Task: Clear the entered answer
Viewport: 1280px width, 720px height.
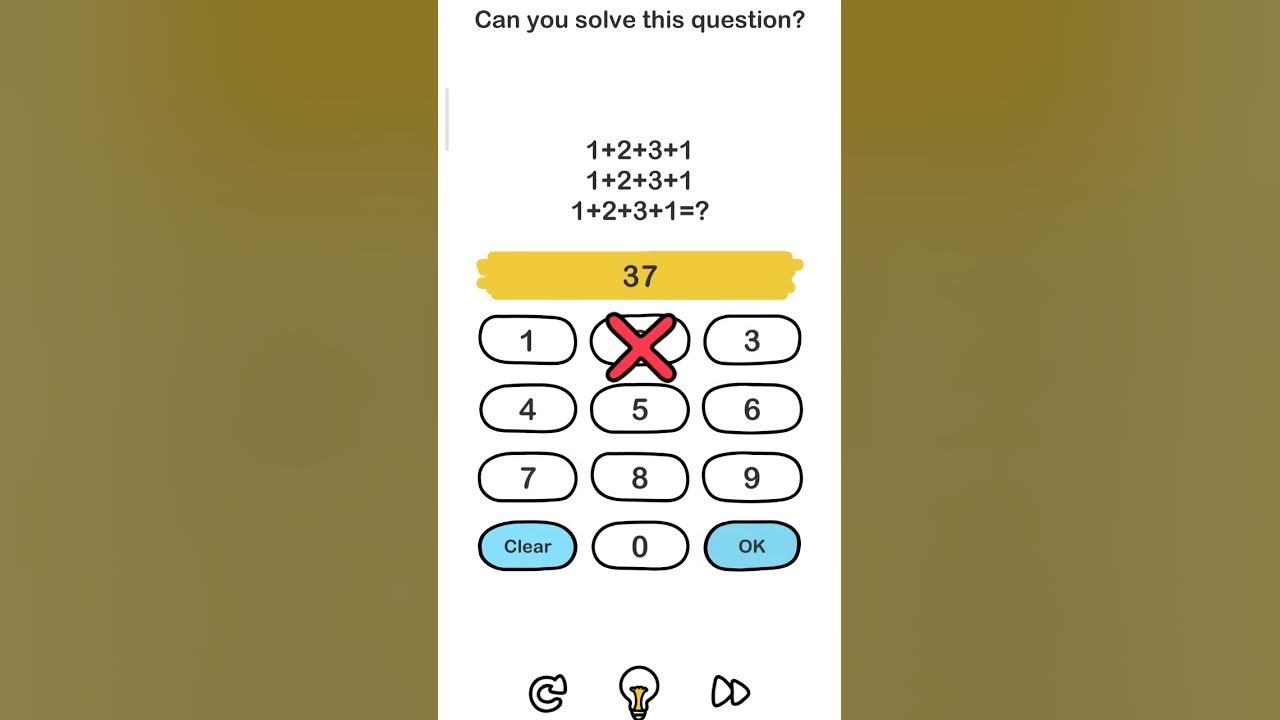Action: pyautogui.click(x=527, y=546)
